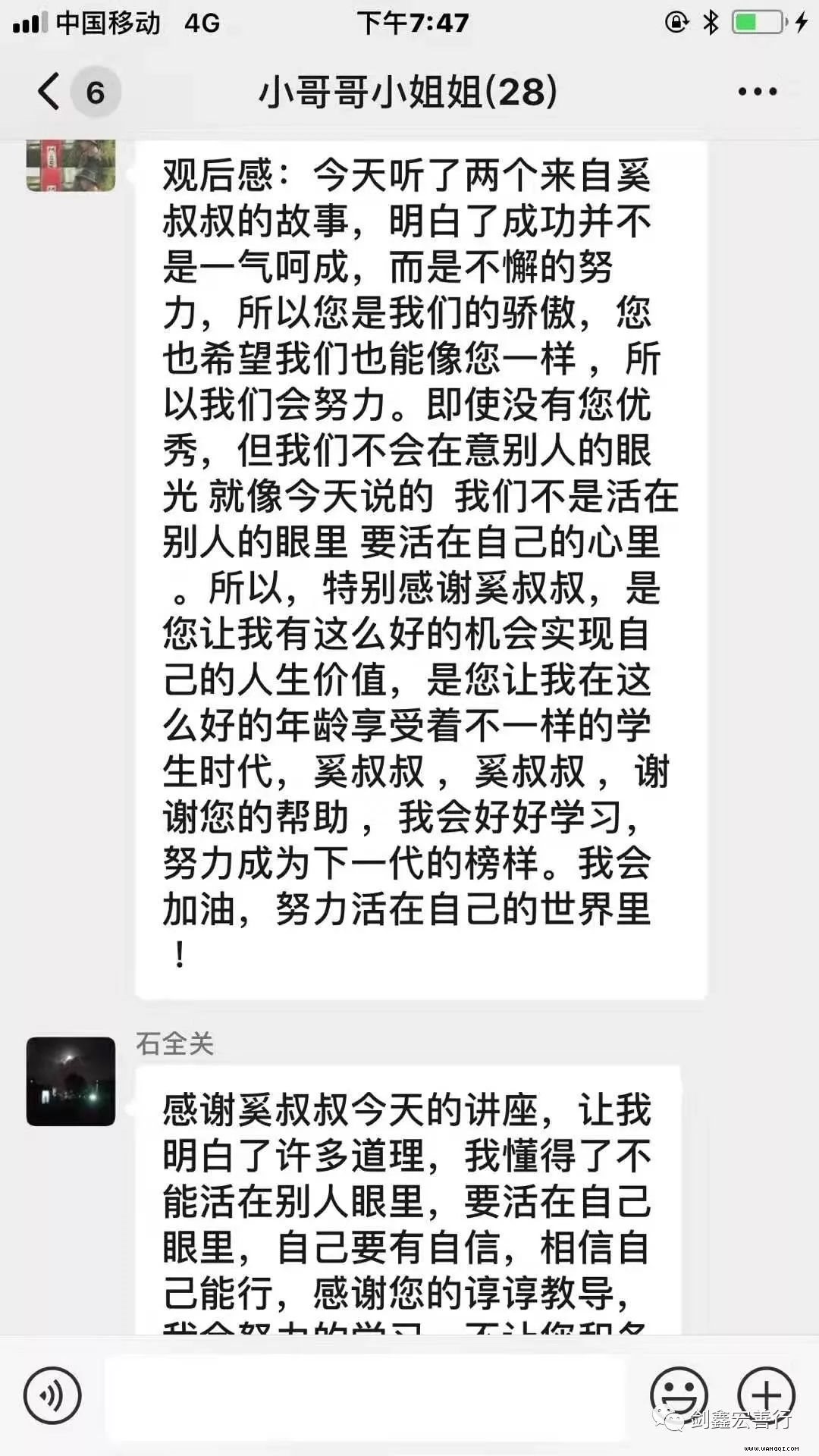The width and height of the screenshot is (819, 1456).
Task: Tap the message text field
Action: [x=364, y=1395]
